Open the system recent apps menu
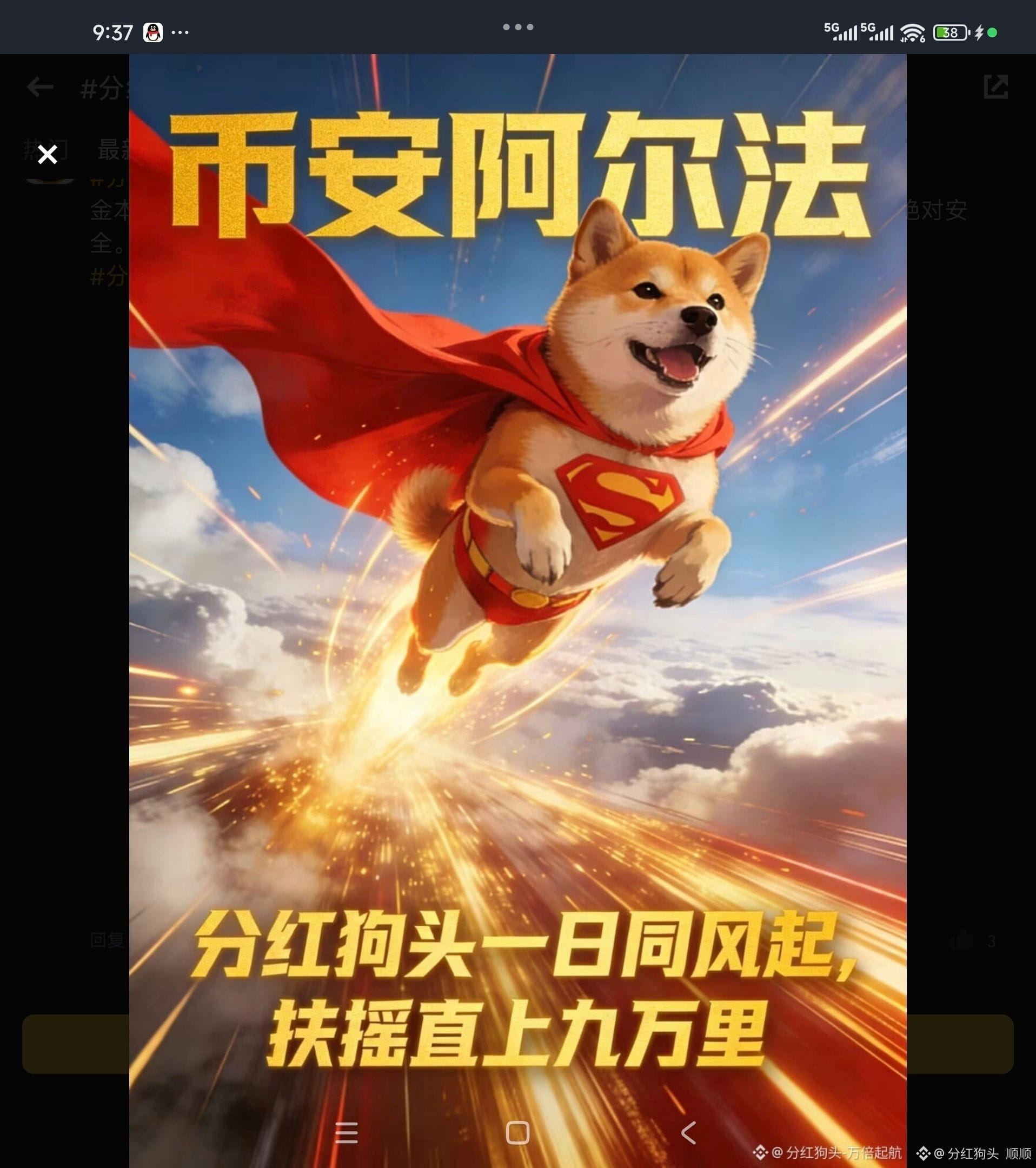 (346, 1132)
